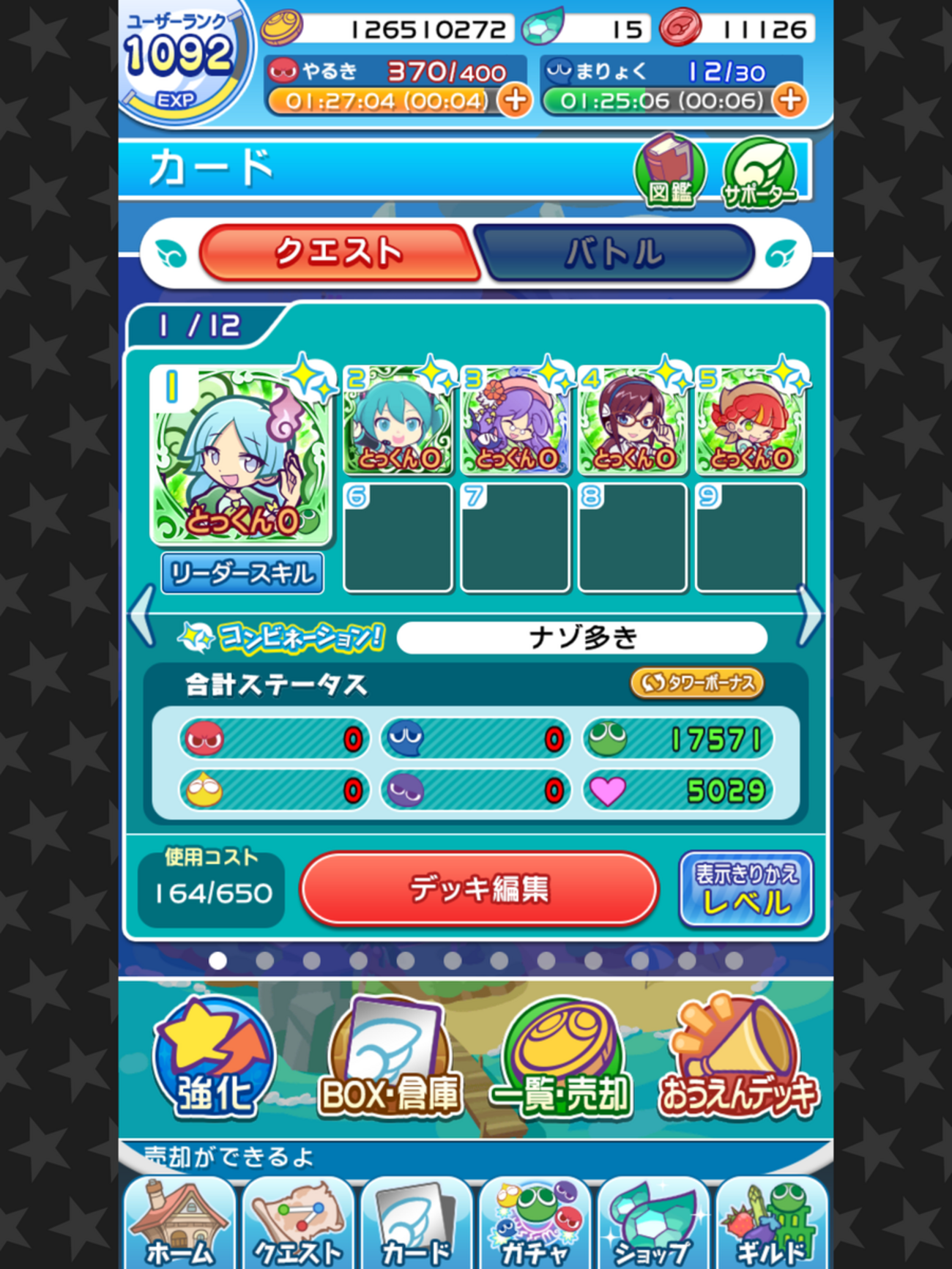Toggle 表示きりかえ レベル display switch
952x1269 pixels.
pos(745,889)
